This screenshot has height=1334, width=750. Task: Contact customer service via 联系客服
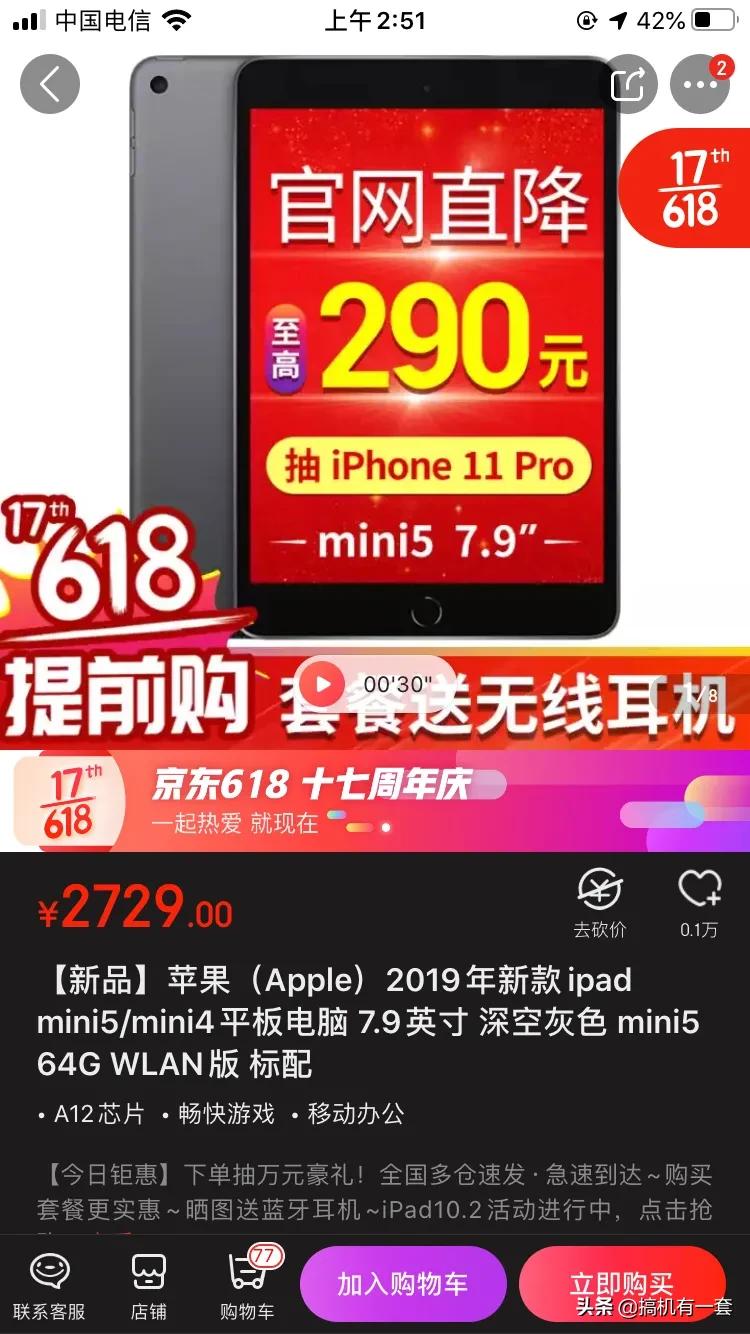pos(49,1287)
